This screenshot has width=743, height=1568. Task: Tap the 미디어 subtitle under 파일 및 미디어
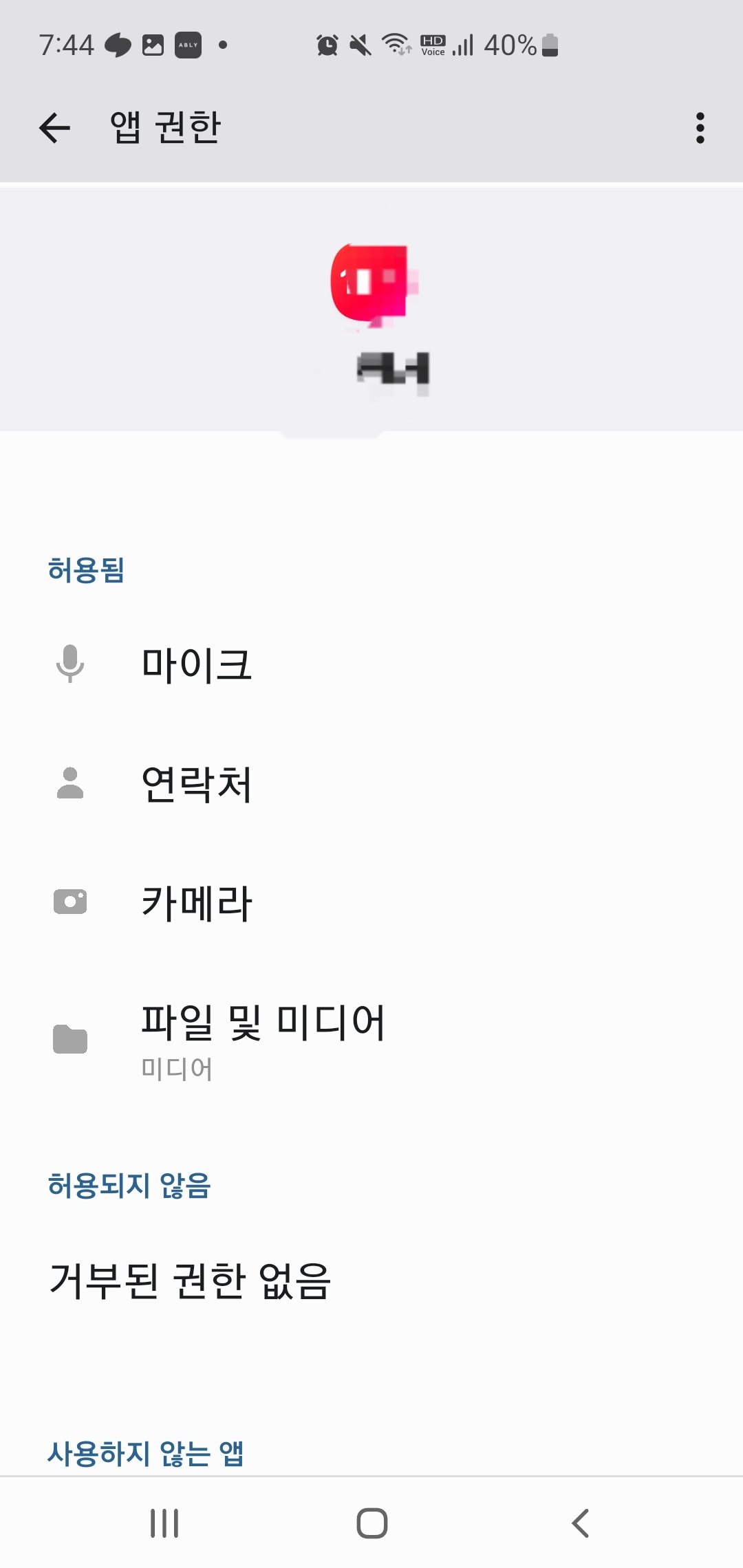(x=176, y=1068)
